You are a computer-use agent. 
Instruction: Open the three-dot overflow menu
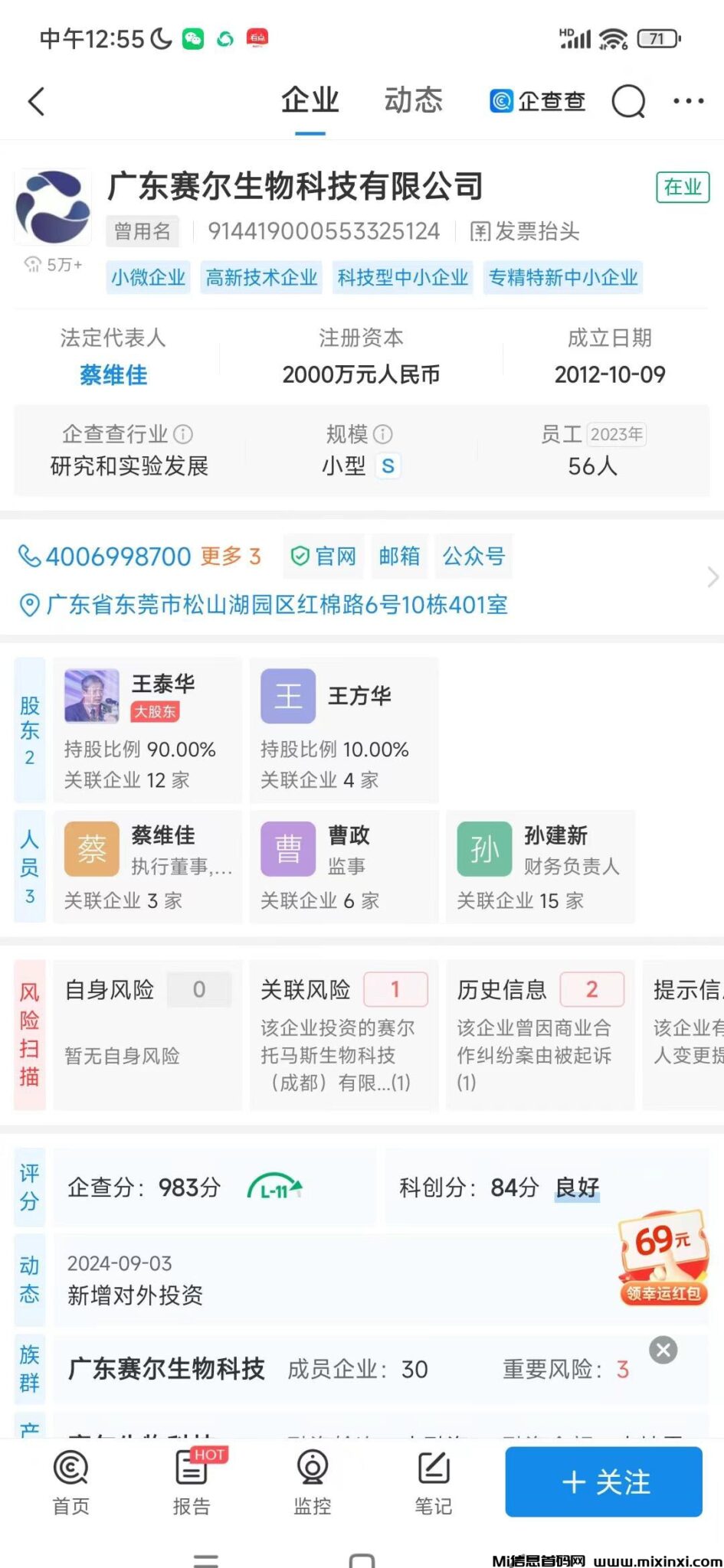[688, 100]
